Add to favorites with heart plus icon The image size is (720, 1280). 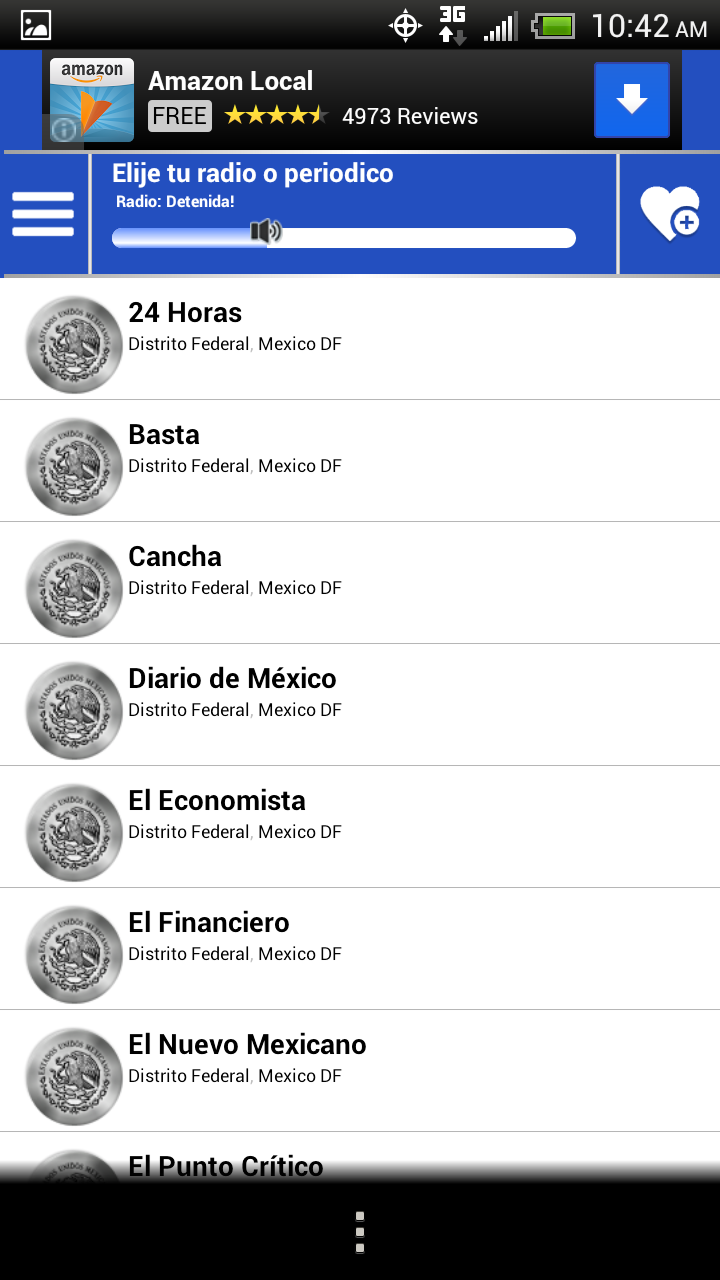click(x=670, y=214)
